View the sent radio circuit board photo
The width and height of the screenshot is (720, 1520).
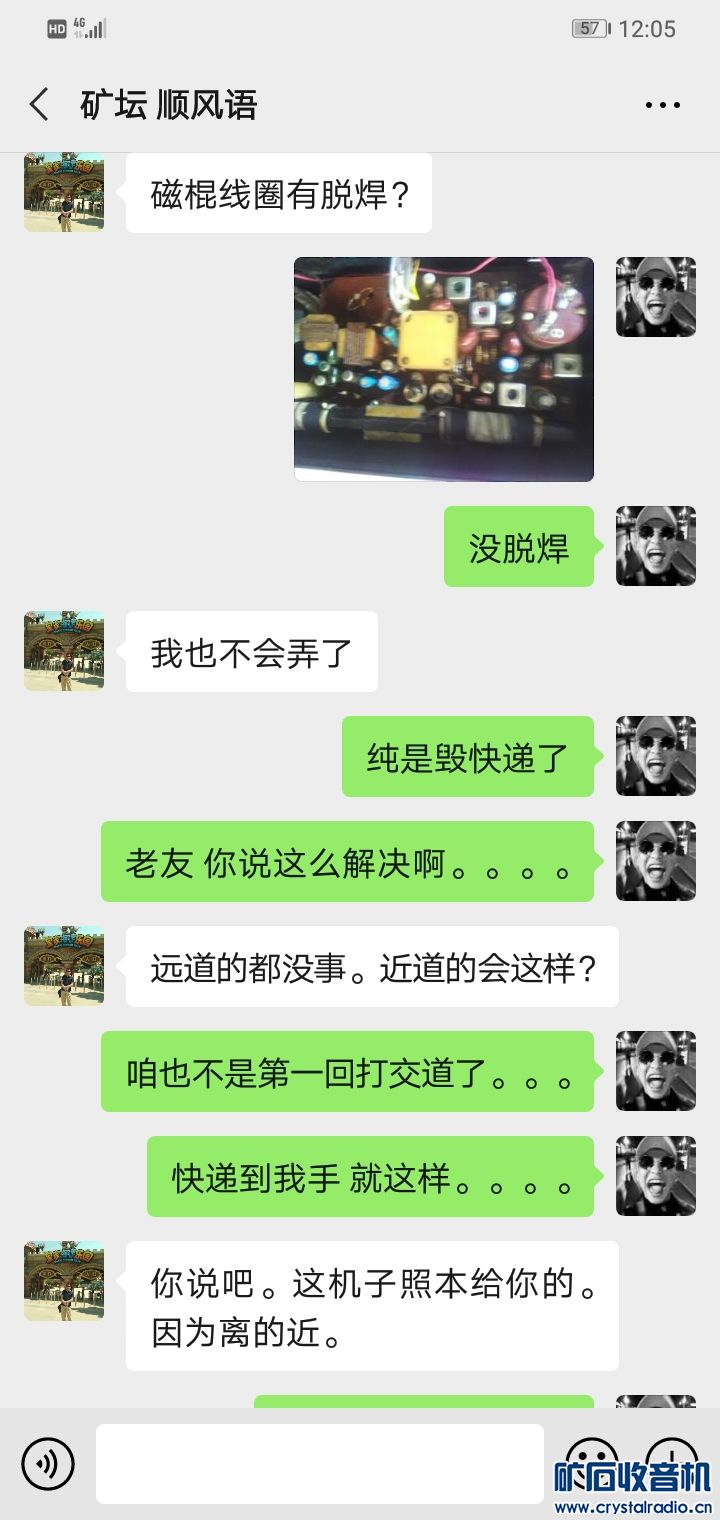pyautogui.click(x=444, y=369)
